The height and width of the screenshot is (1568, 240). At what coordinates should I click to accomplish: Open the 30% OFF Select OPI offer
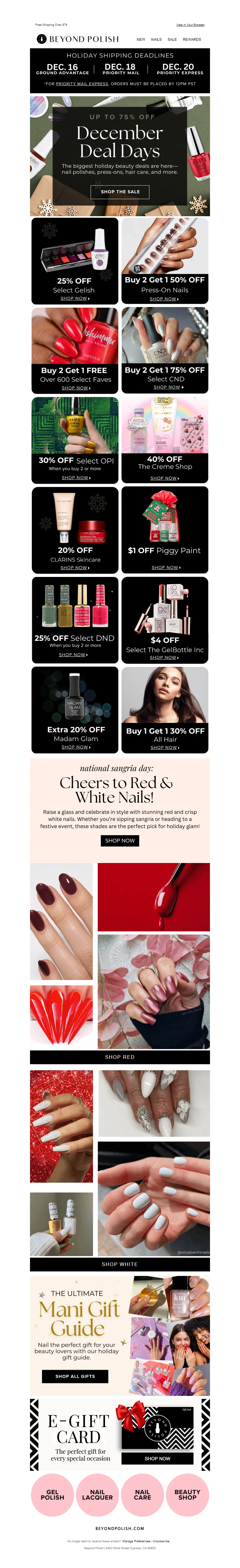pos(76,478)
